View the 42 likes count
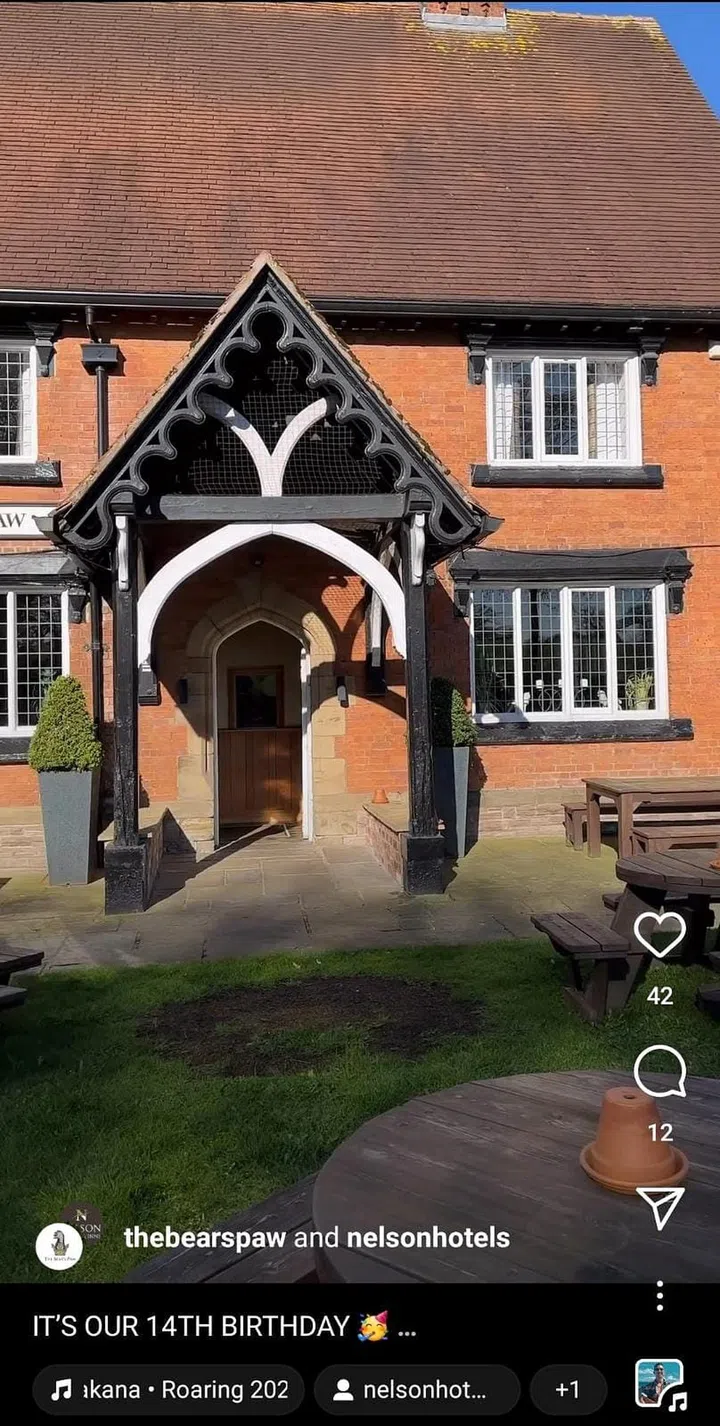This screenshot has width=720, height=1426. point(661,997)
